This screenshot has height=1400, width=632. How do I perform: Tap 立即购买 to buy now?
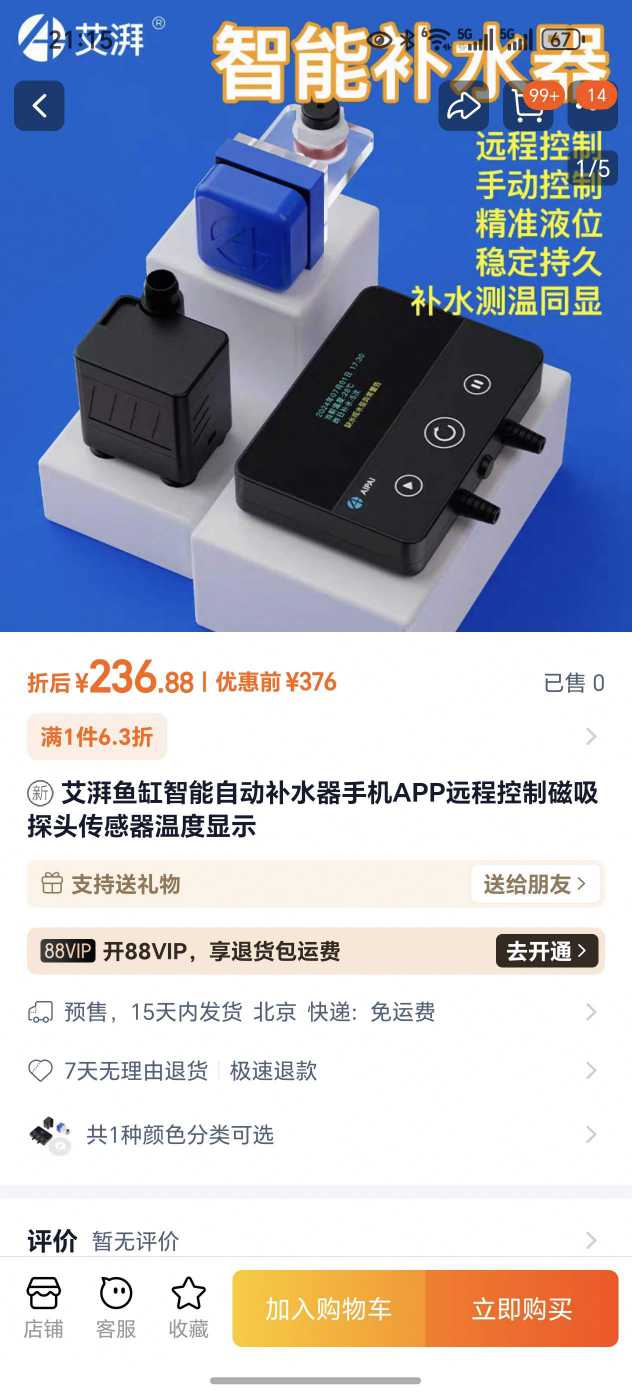522,1308
